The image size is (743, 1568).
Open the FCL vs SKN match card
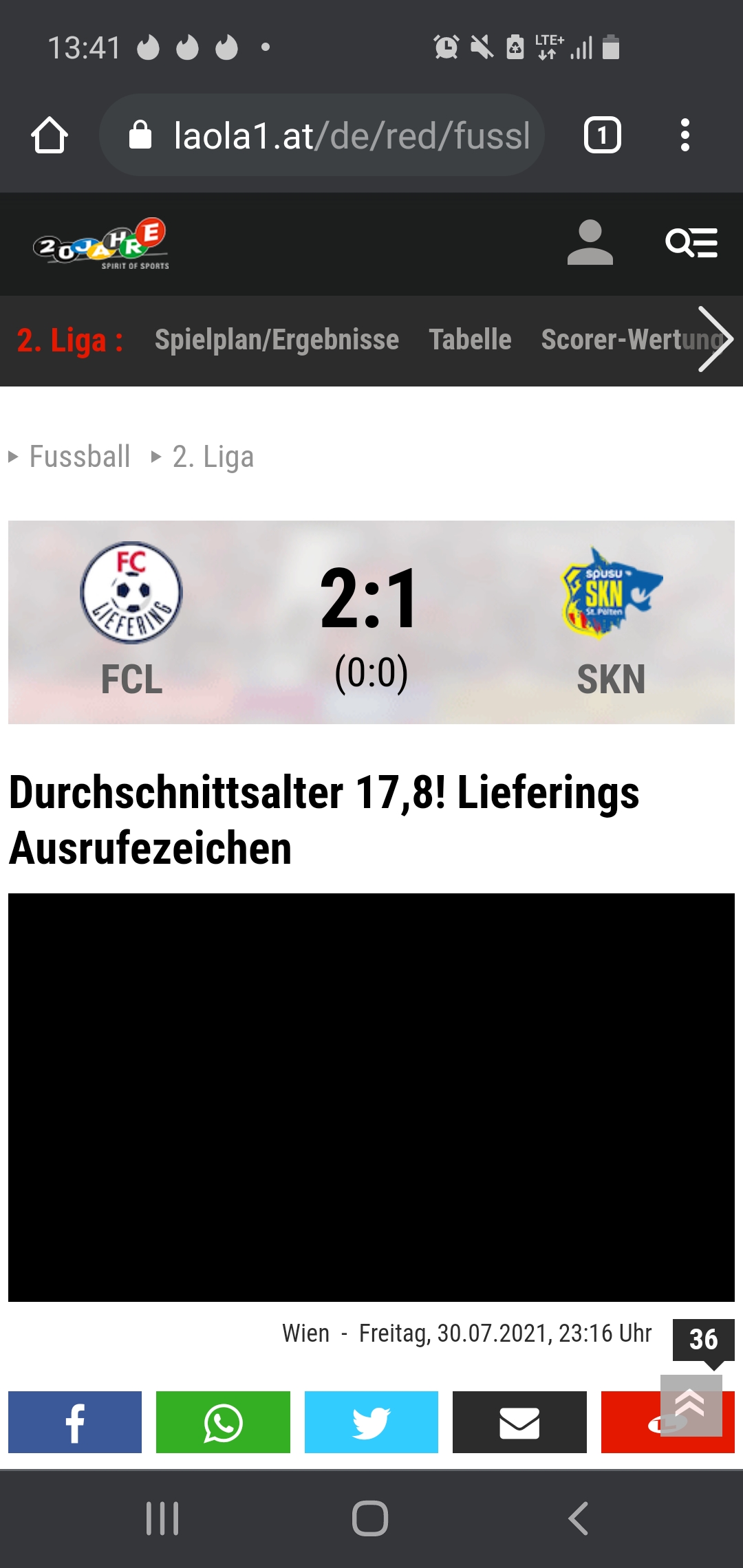371,622
